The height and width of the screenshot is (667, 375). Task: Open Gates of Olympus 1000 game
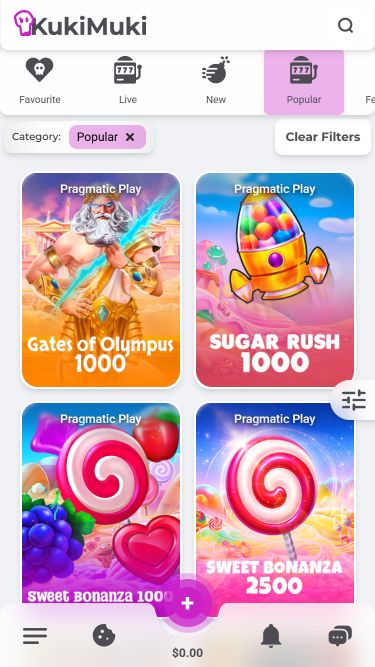pos(101,280)
